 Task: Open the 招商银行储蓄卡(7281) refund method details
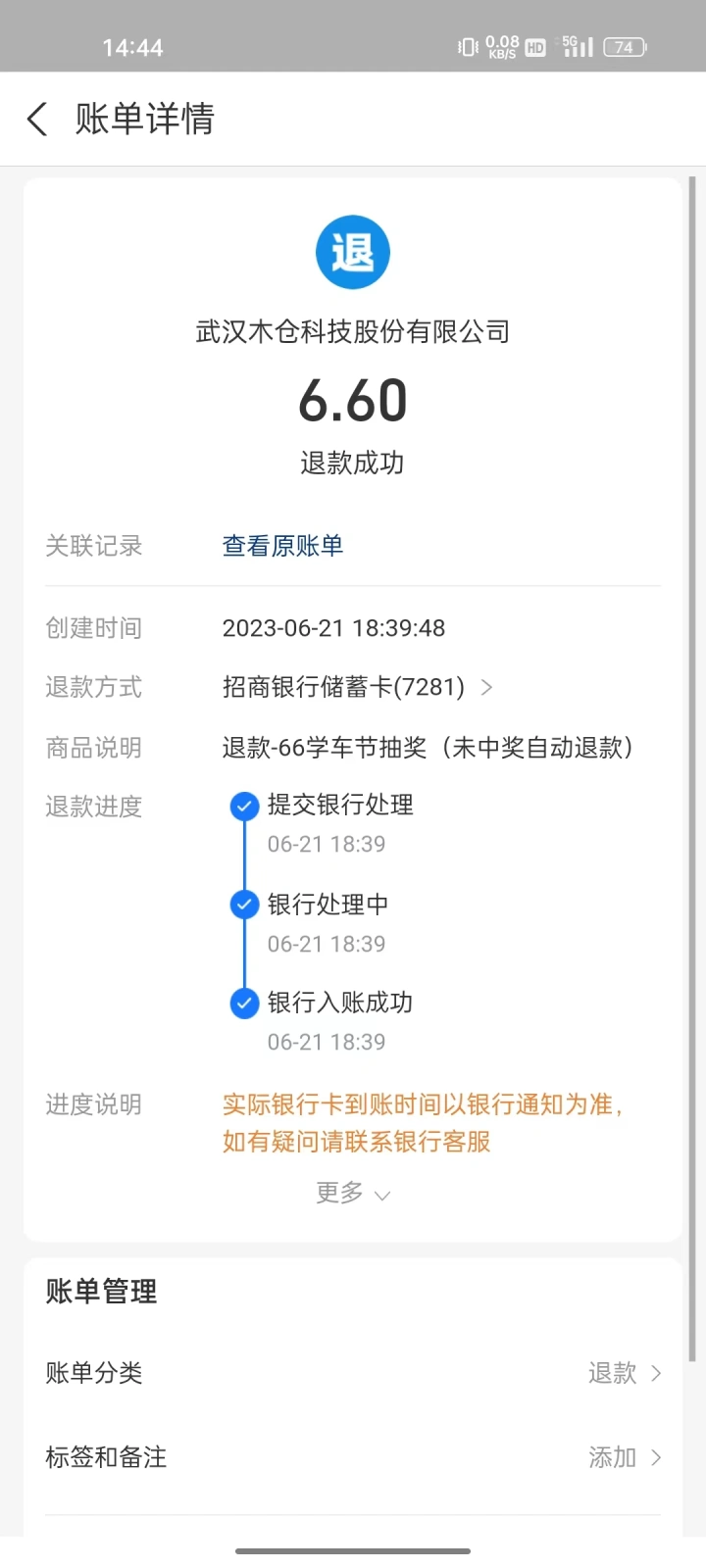pyautogui.click(x=357, y=687)
